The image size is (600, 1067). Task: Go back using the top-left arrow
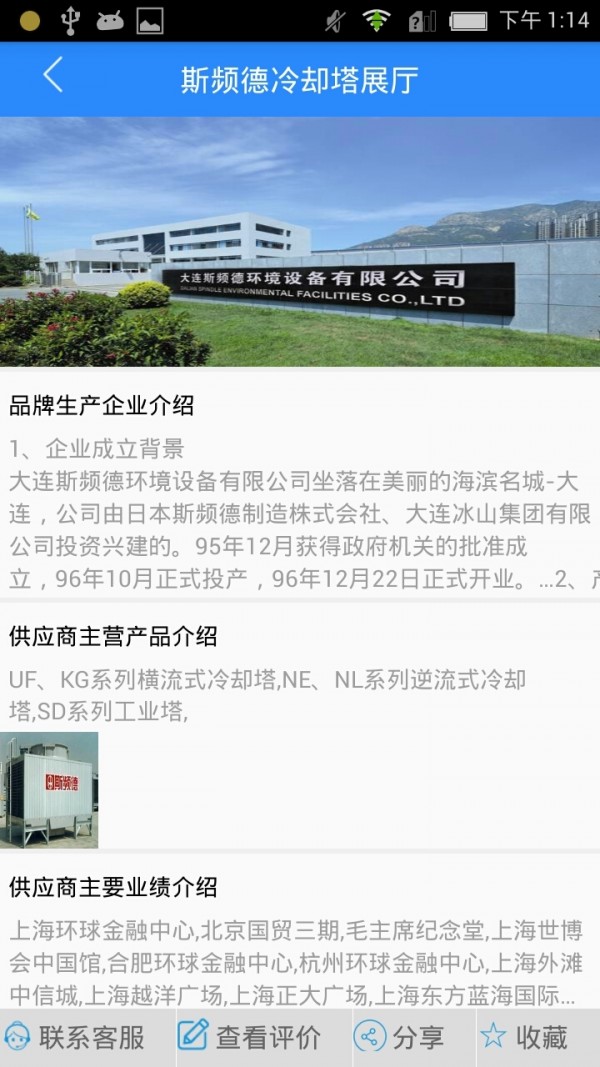[53, 76]
